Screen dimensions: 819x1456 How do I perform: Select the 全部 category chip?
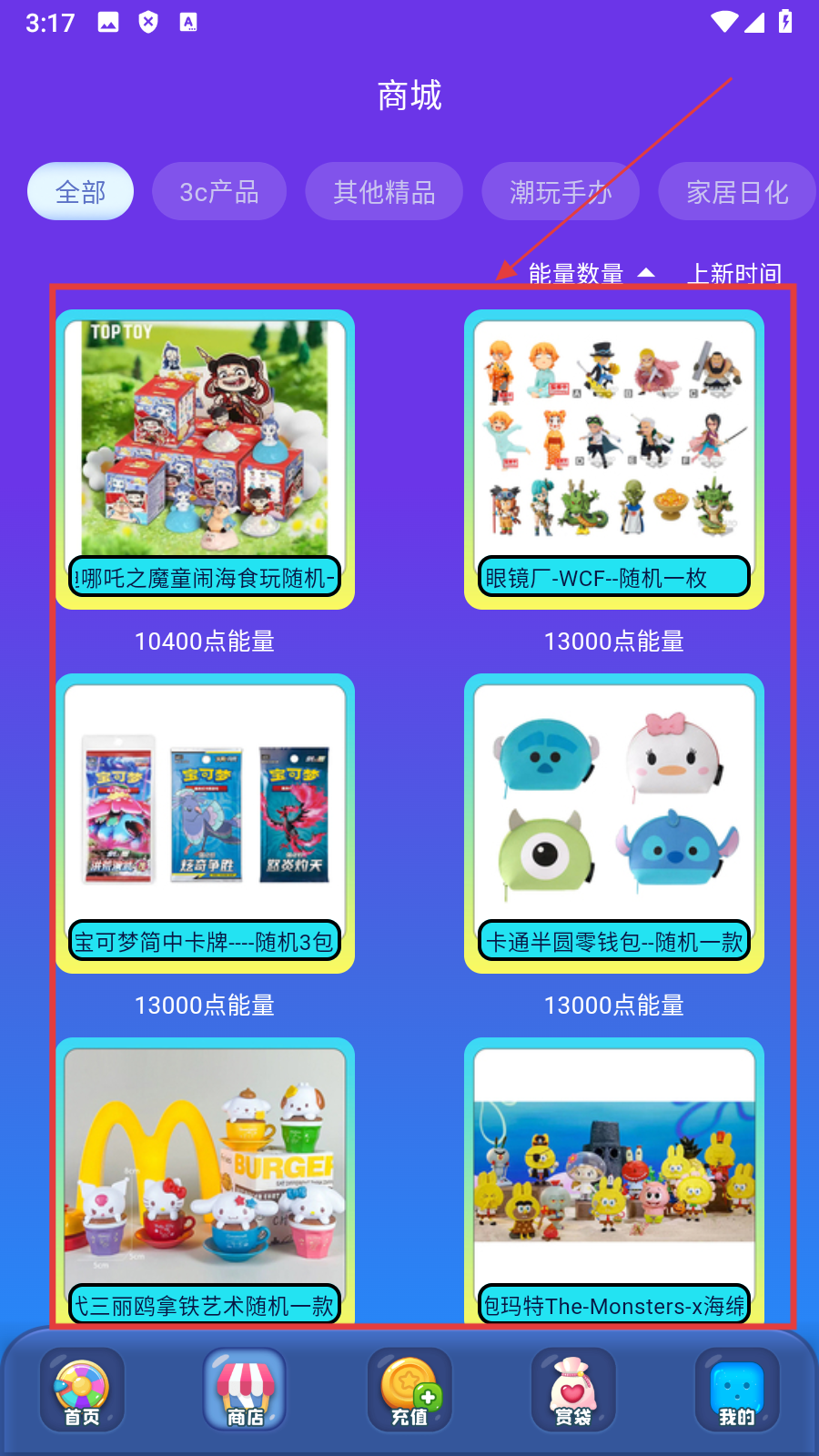(x=80, y=191)
